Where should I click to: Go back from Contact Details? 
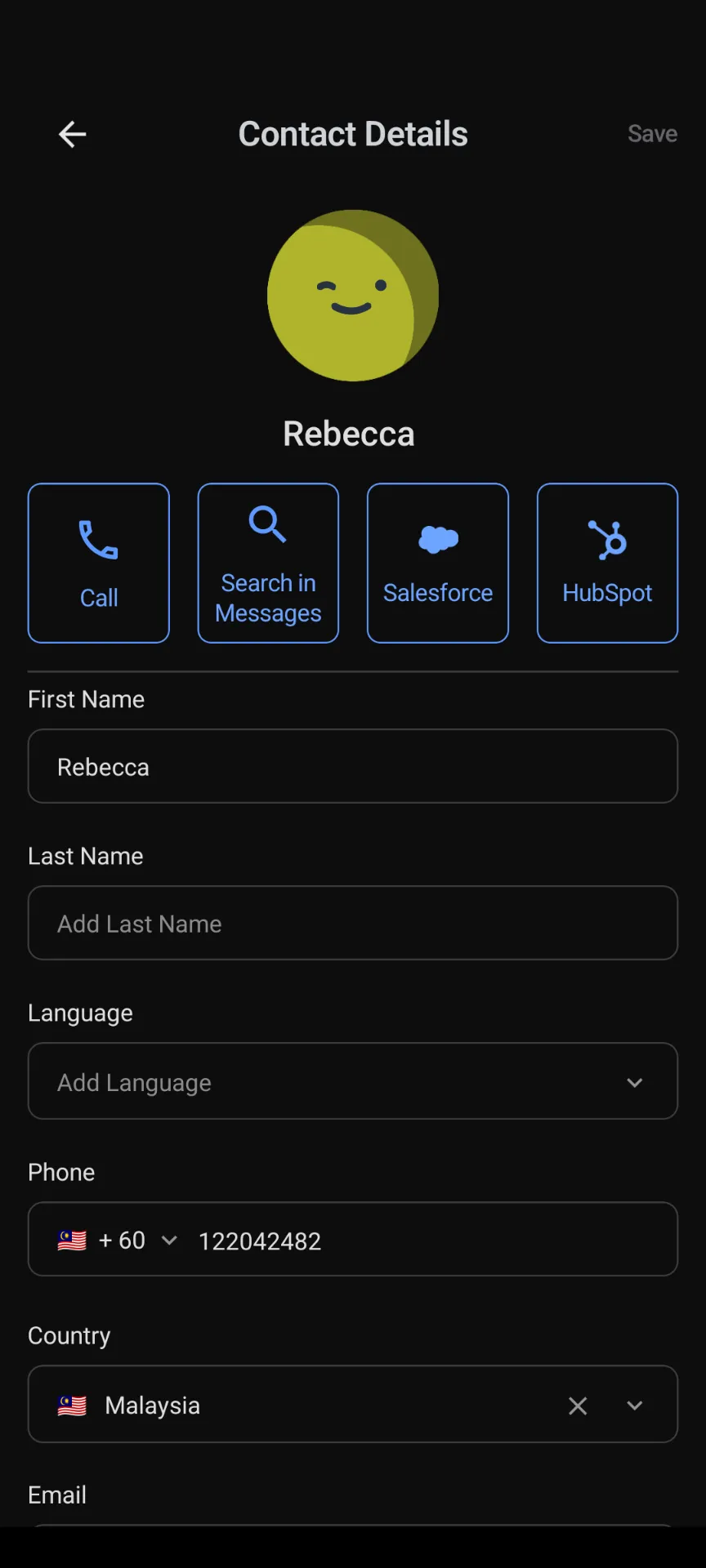[73, 134]
